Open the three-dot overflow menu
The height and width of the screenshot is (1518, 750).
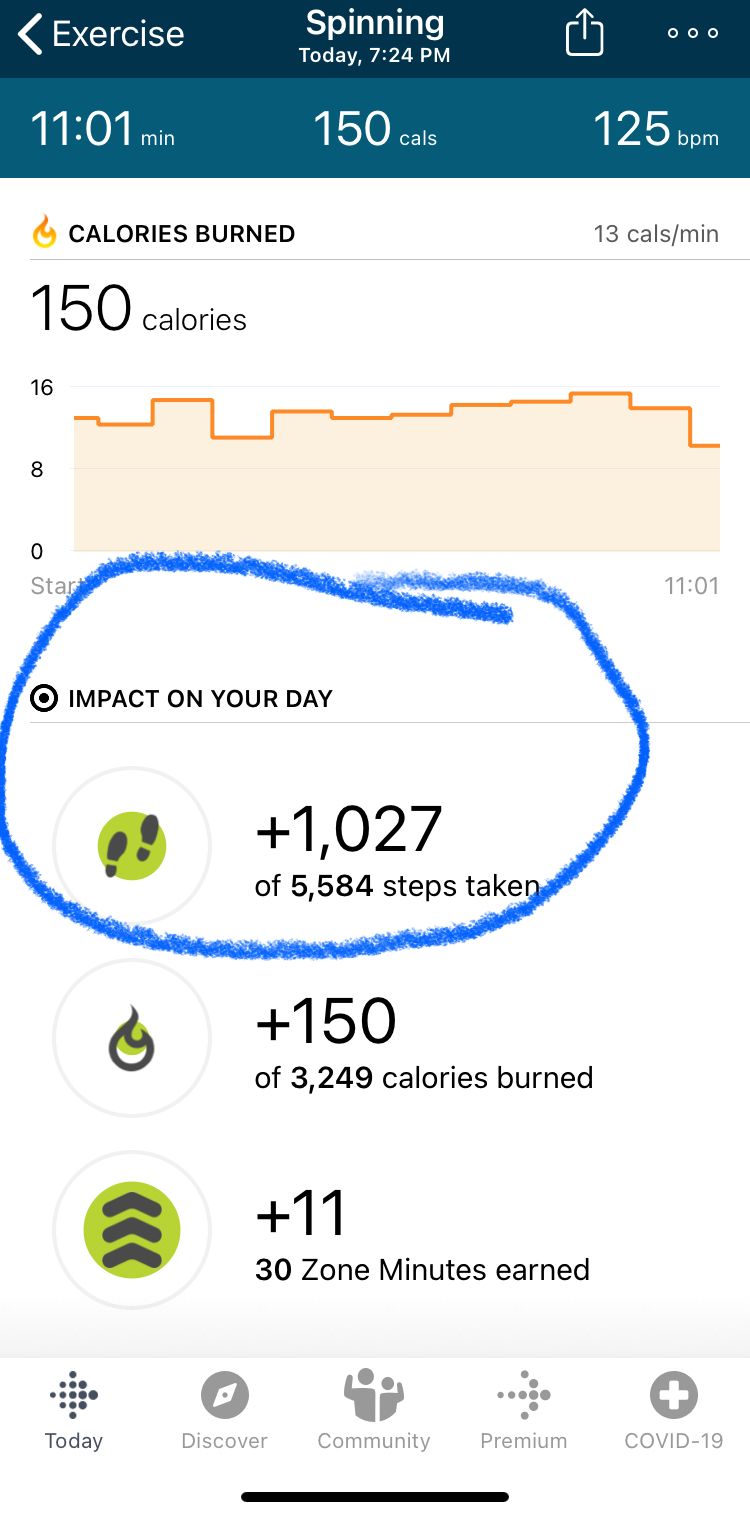tap(693, 33)
